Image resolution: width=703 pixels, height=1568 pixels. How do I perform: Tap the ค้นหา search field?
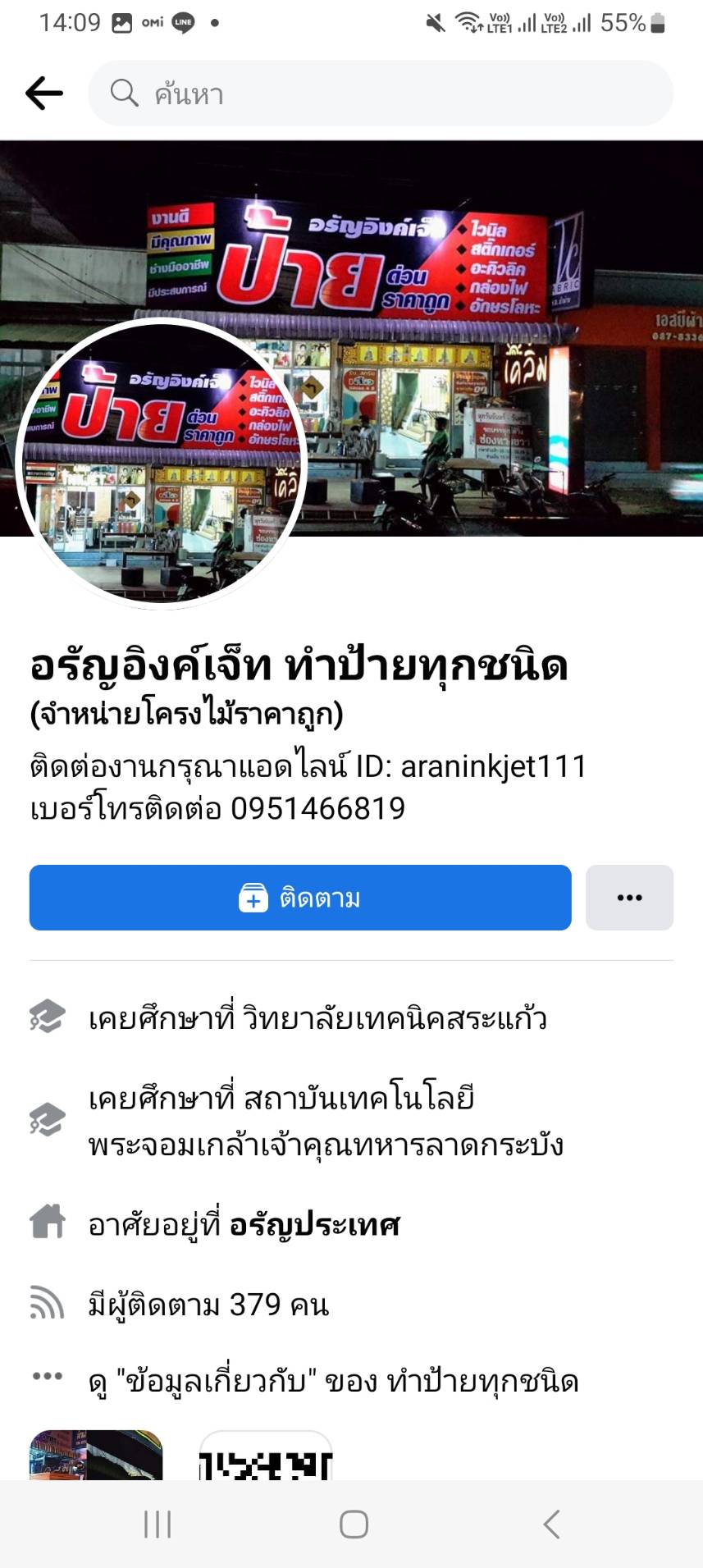tap(381, 94)
